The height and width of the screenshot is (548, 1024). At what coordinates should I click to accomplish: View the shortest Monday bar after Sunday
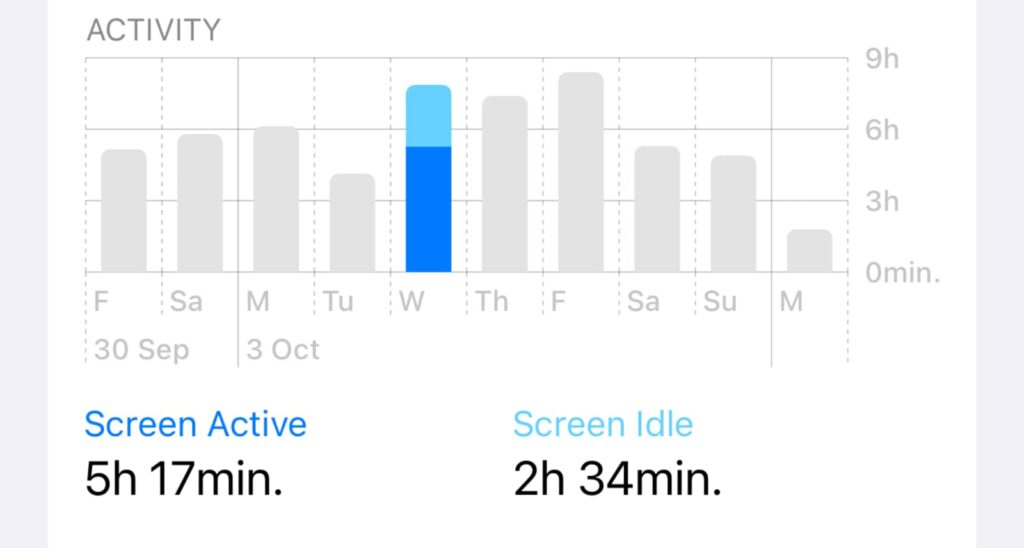click(809, 251)
